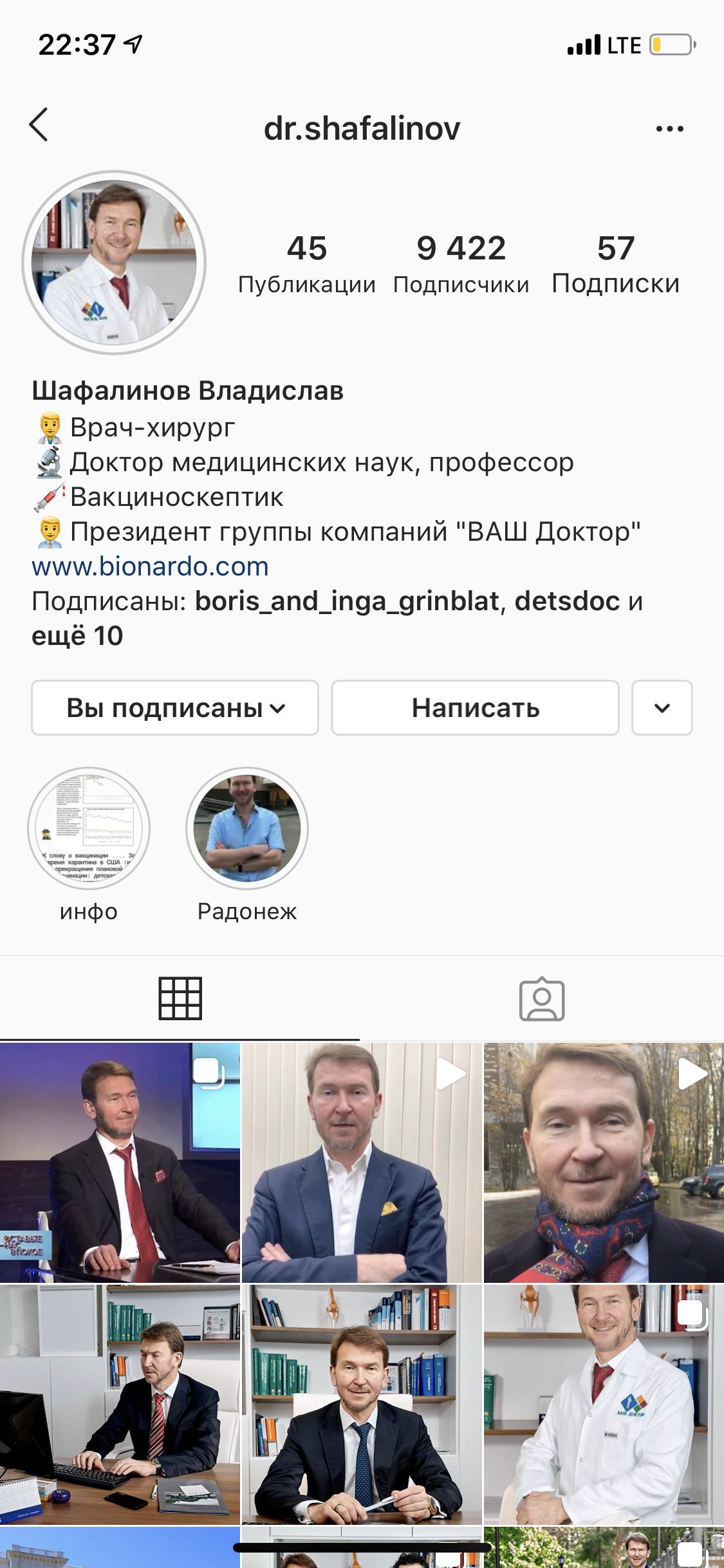Open the video of him in blue blazer
This screenshot has width=724, height=1568.
coord(362,1162)
